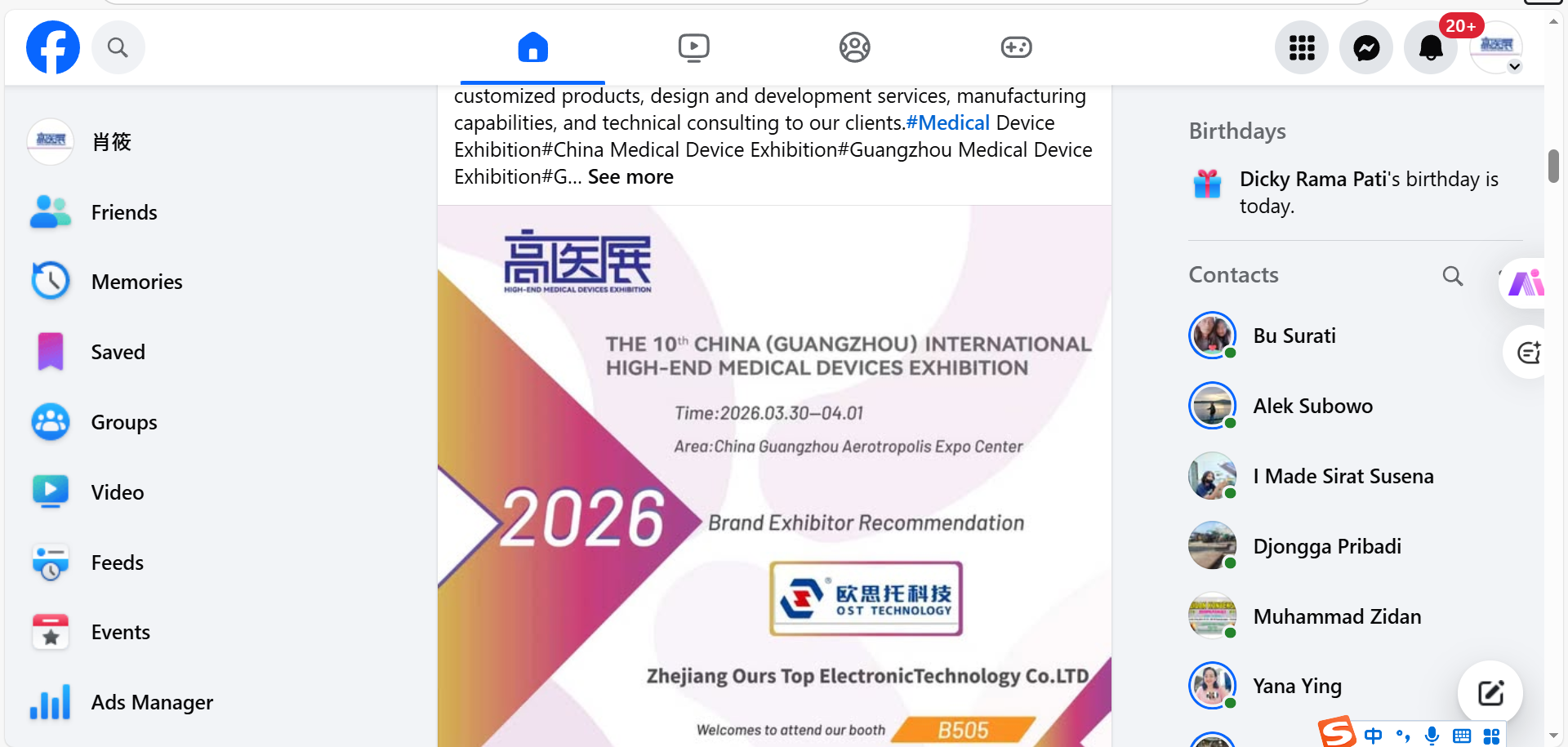
Task: Open the Facebook search icon
Action: click(118, 47)
